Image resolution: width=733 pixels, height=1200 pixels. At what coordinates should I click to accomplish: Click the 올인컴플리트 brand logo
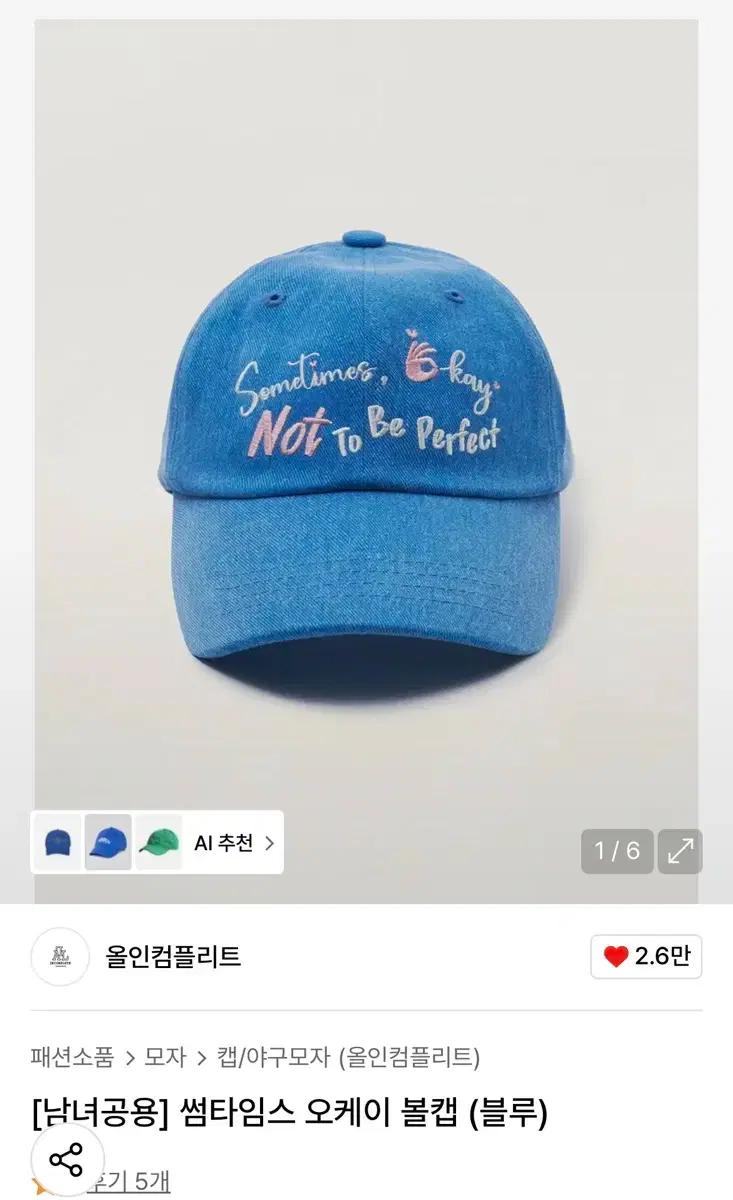point(58,956)
